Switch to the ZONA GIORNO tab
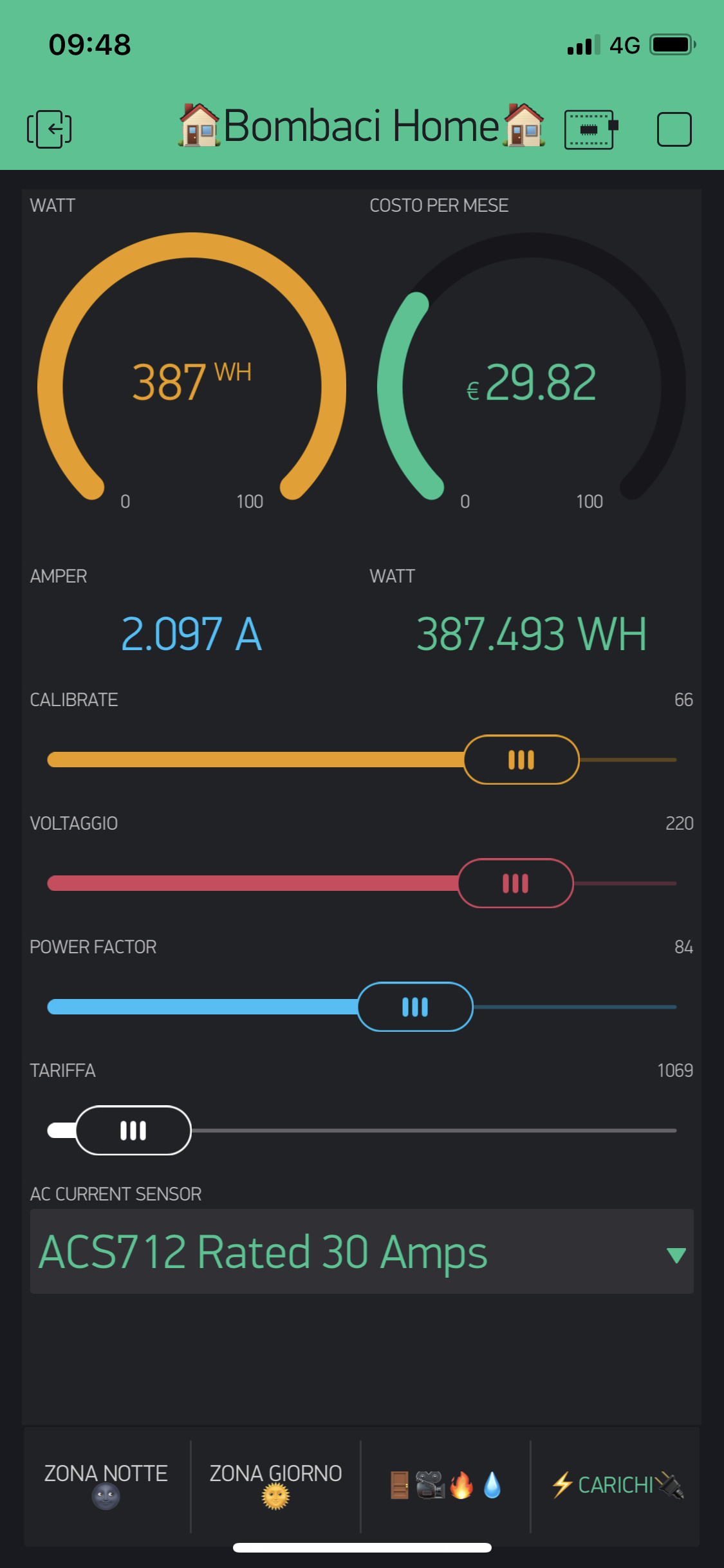The width and height of the screenshot is (724, 1568). 275,1486
